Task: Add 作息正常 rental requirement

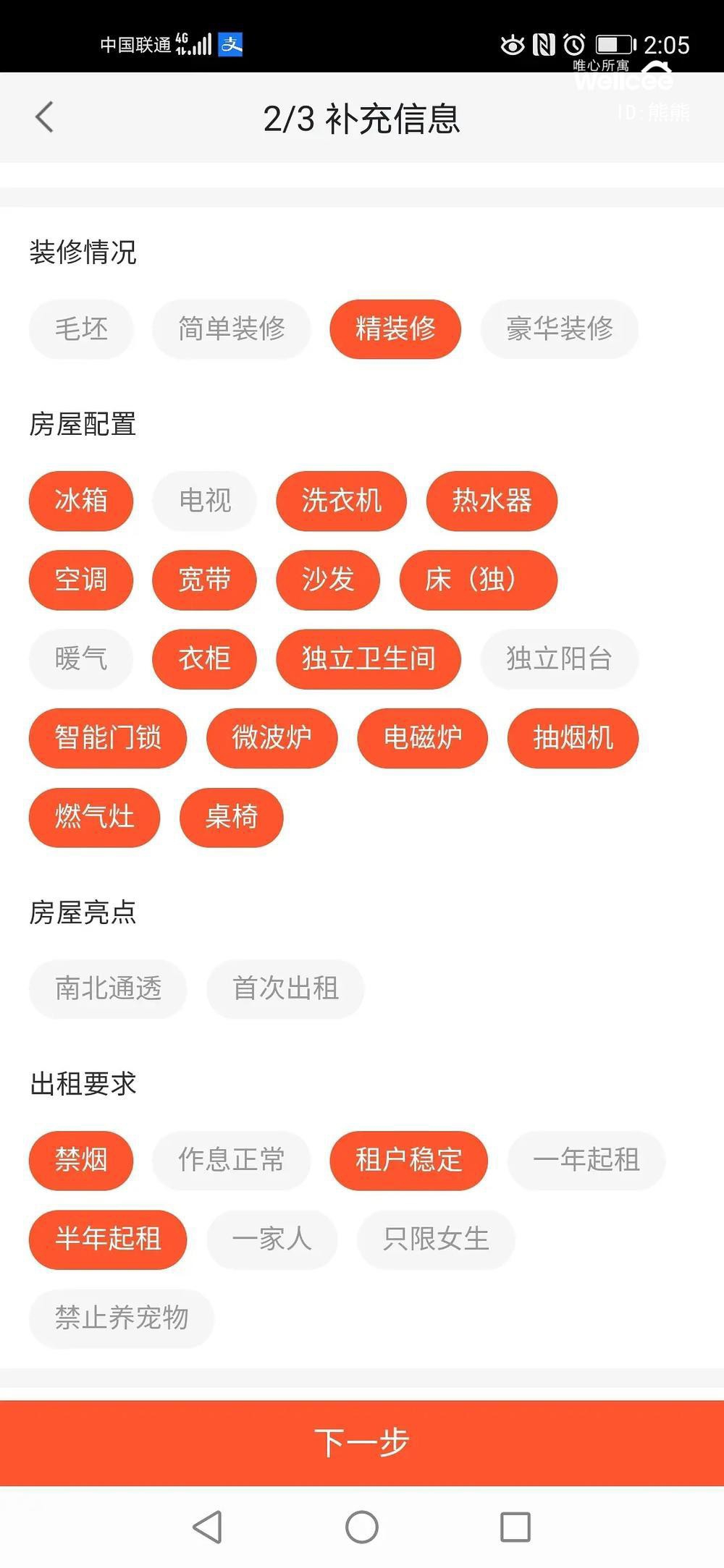Action: point(231,1160)
